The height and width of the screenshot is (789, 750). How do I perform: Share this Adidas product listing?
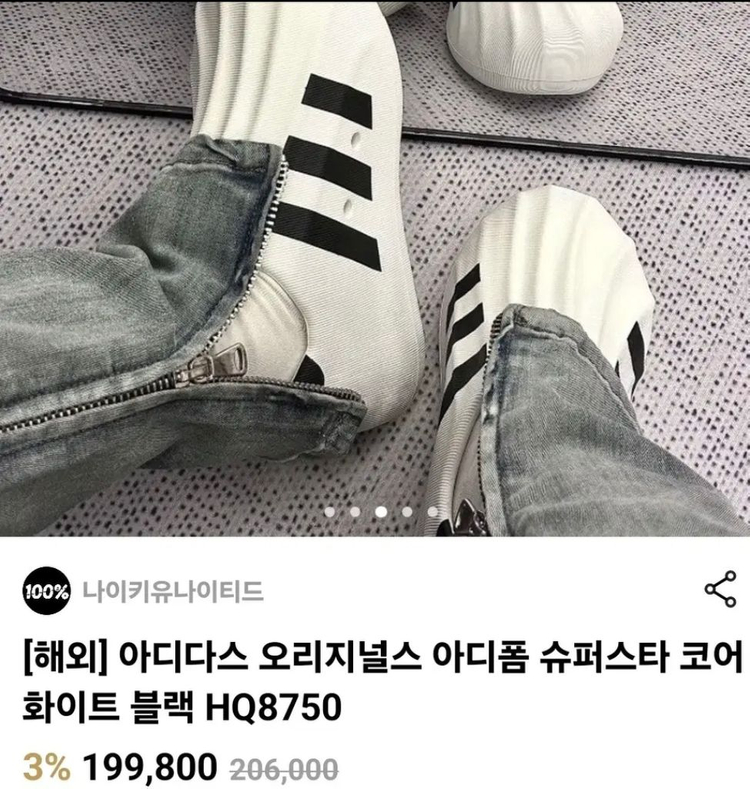click(720, 590)
